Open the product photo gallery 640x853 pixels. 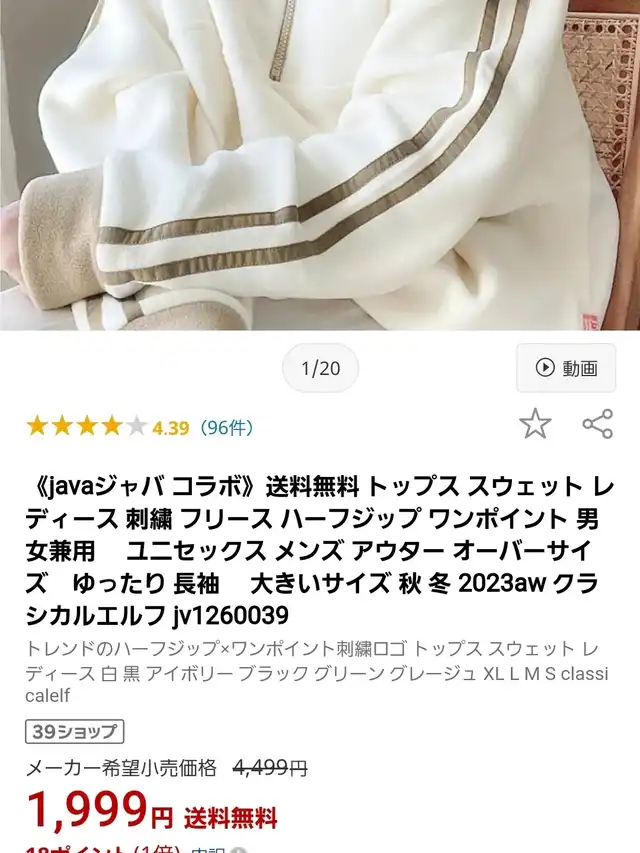click(x=320, y=165)
